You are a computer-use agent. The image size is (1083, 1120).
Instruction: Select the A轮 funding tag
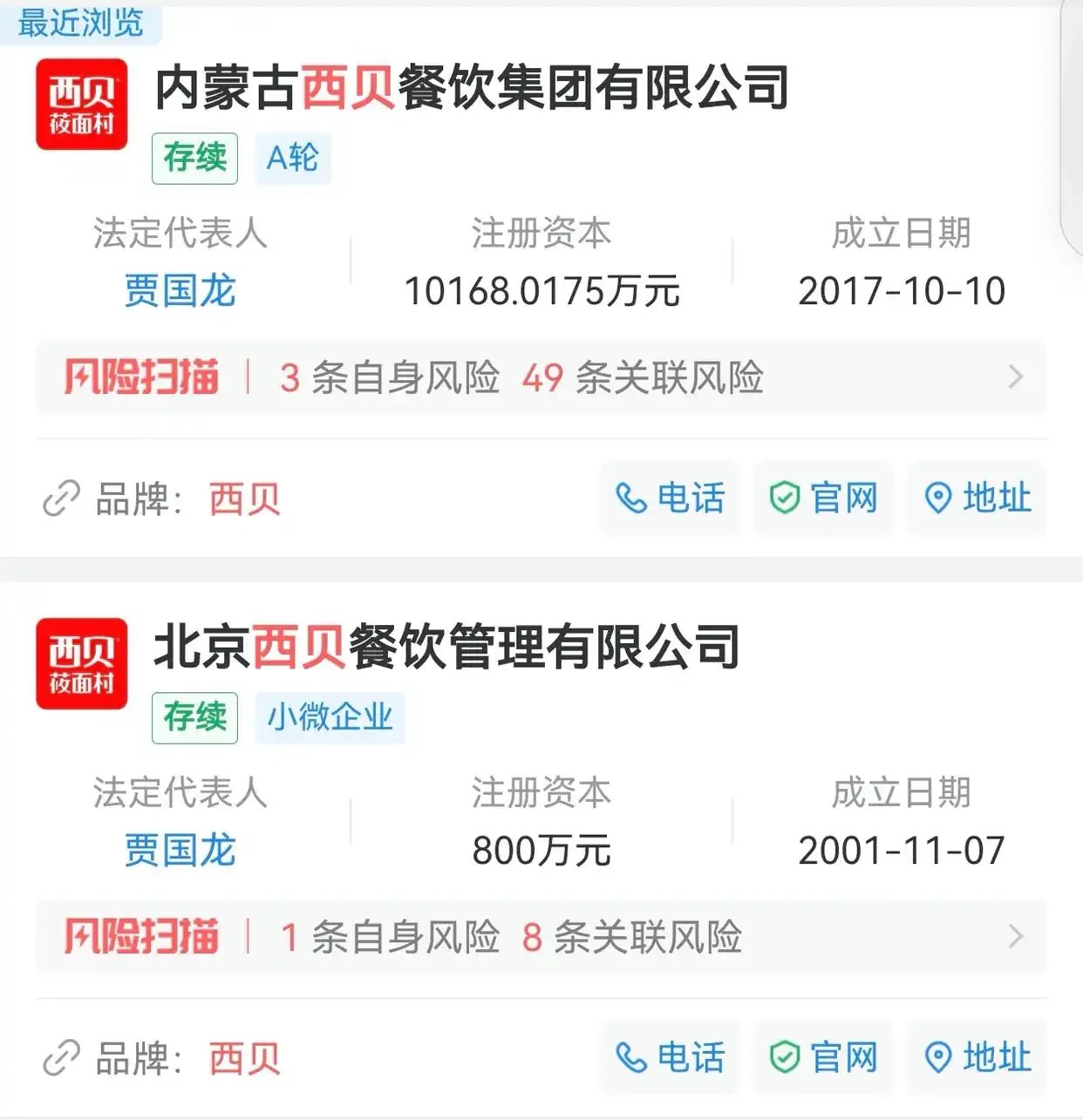pos(292,159)
